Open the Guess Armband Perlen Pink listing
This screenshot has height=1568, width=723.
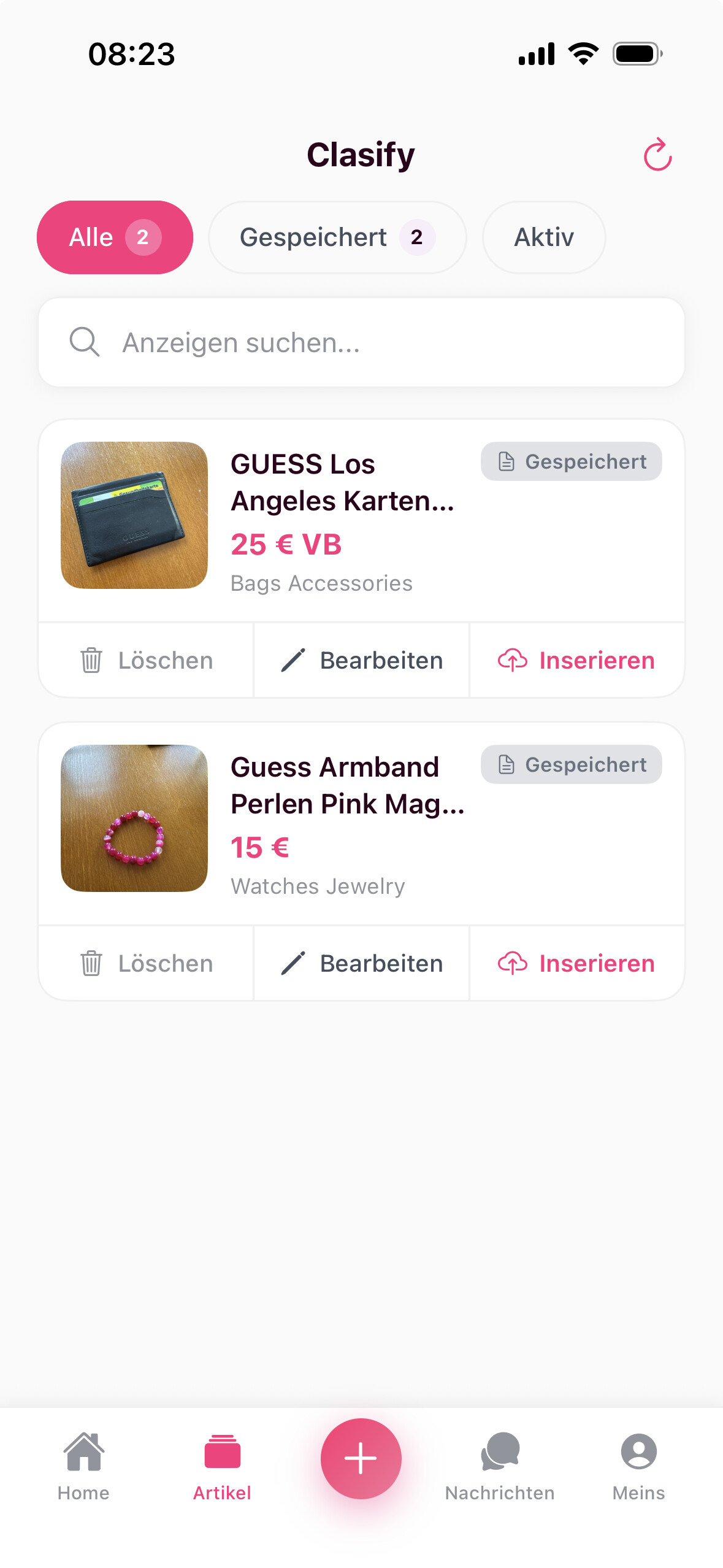click(x=347, y=785)
